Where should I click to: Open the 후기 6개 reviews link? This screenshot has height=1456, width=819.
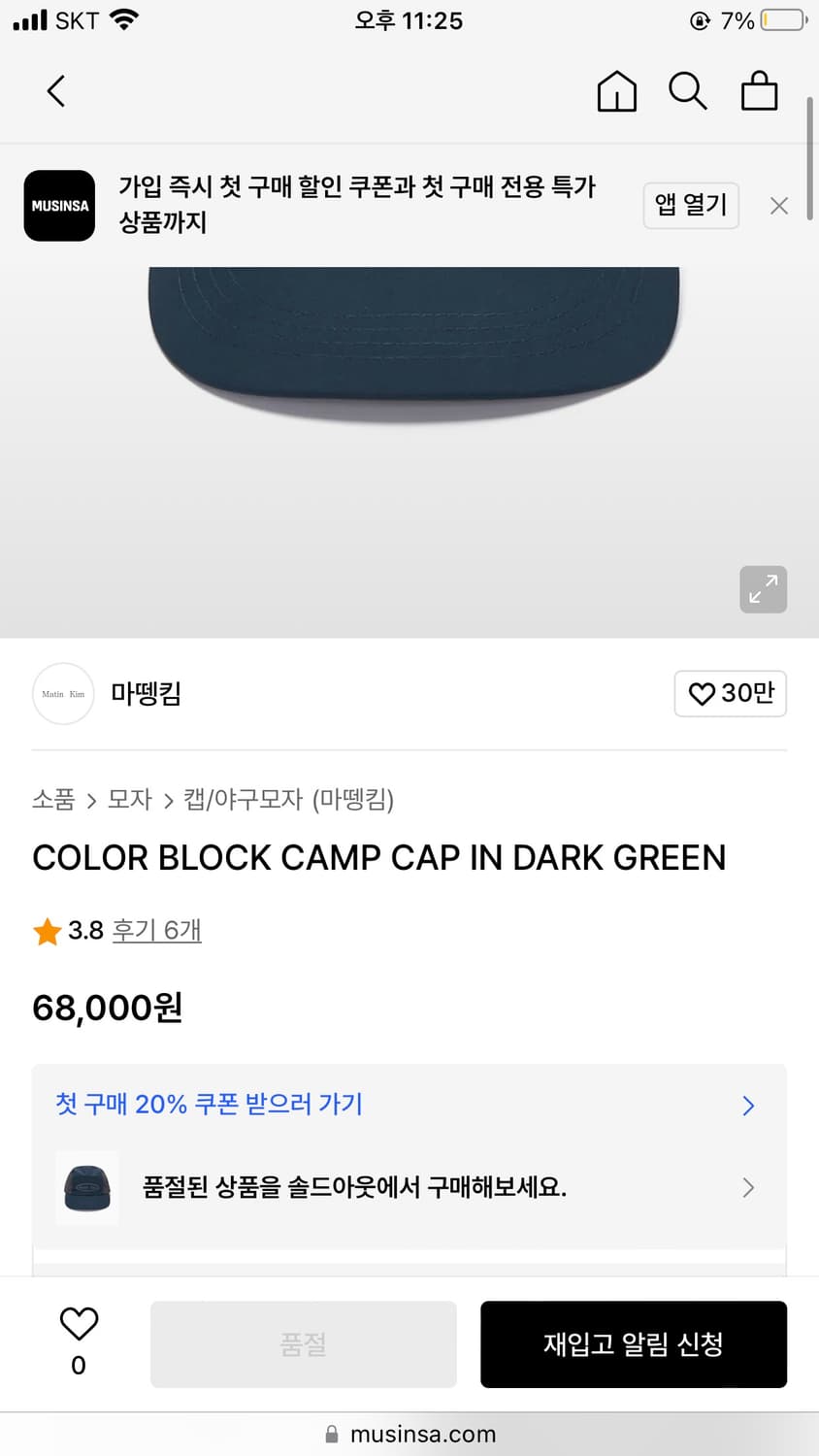tap(156, 930)
